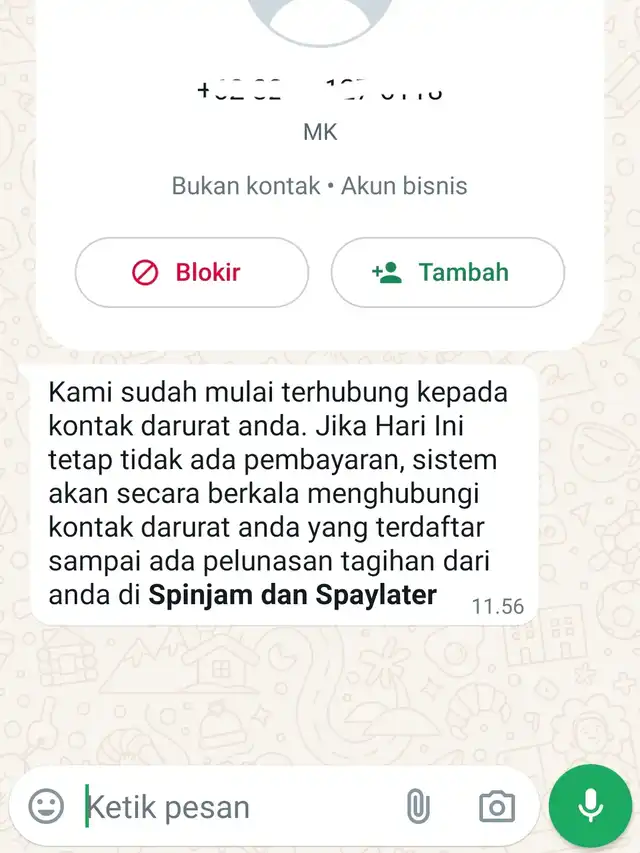Open the camera from the chat bar
This screenshot has height=853, width=640.
tap(496, 807)
